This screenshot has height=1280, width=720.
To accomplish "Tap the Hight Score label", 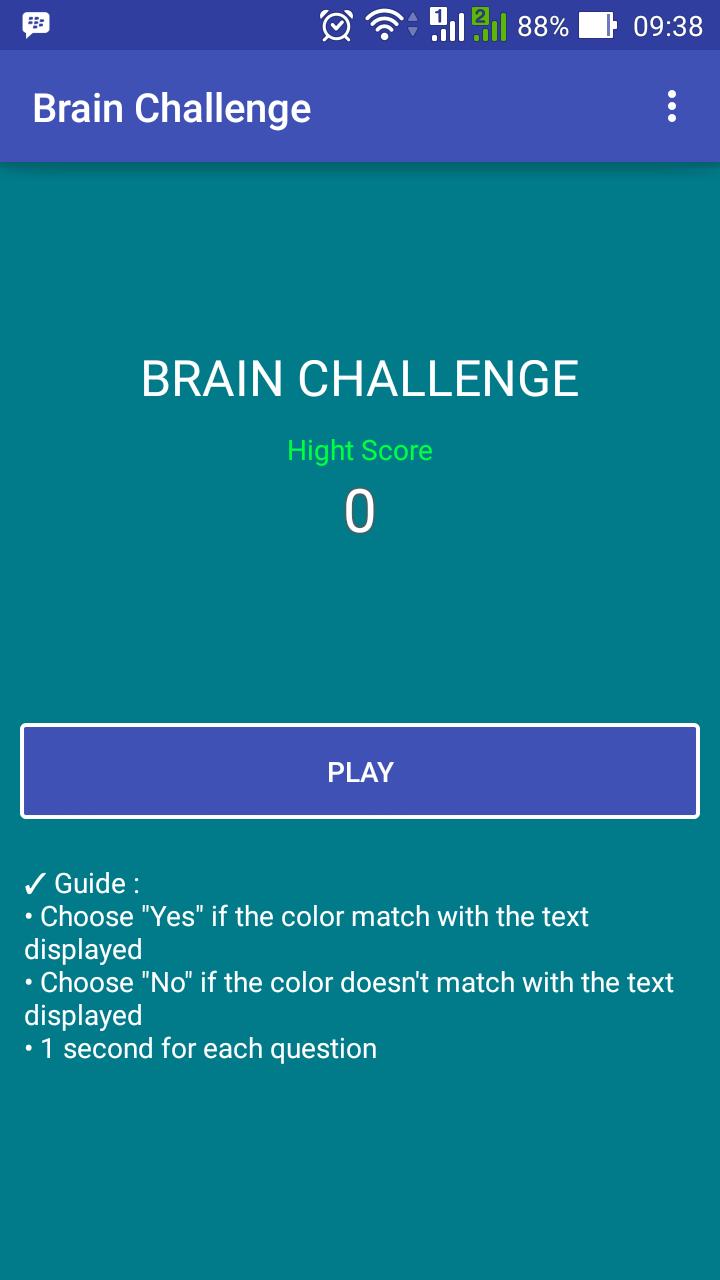I will [360, 451].
